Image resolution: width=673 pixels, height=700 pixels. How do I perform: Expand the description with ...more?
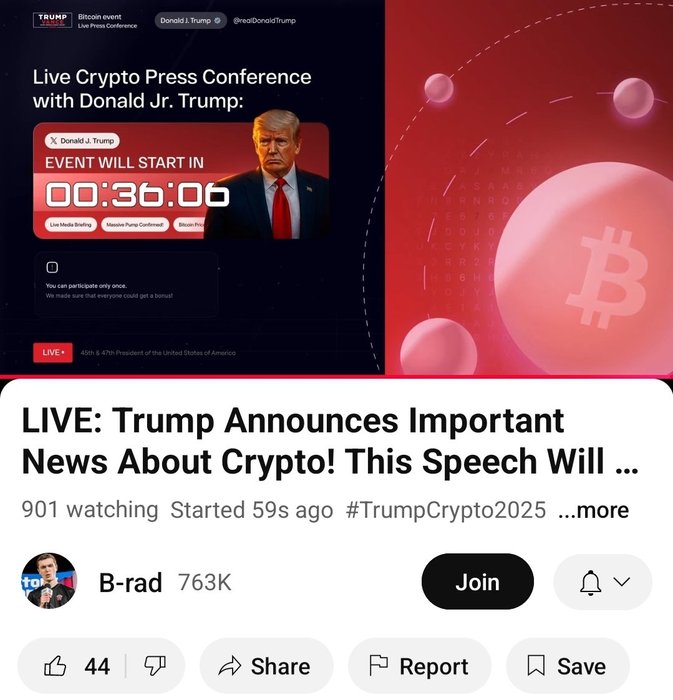(x=593, y=510)
